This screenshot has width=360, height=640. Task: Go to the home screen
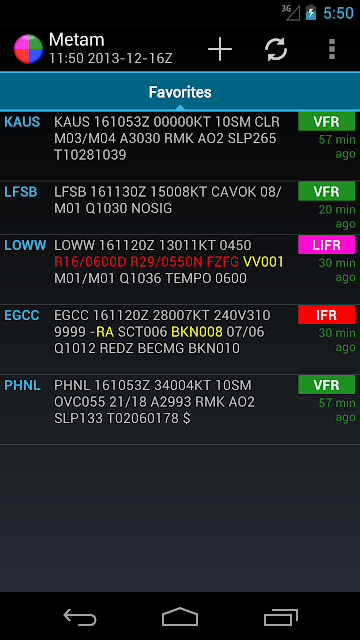(x=180, y=617)
